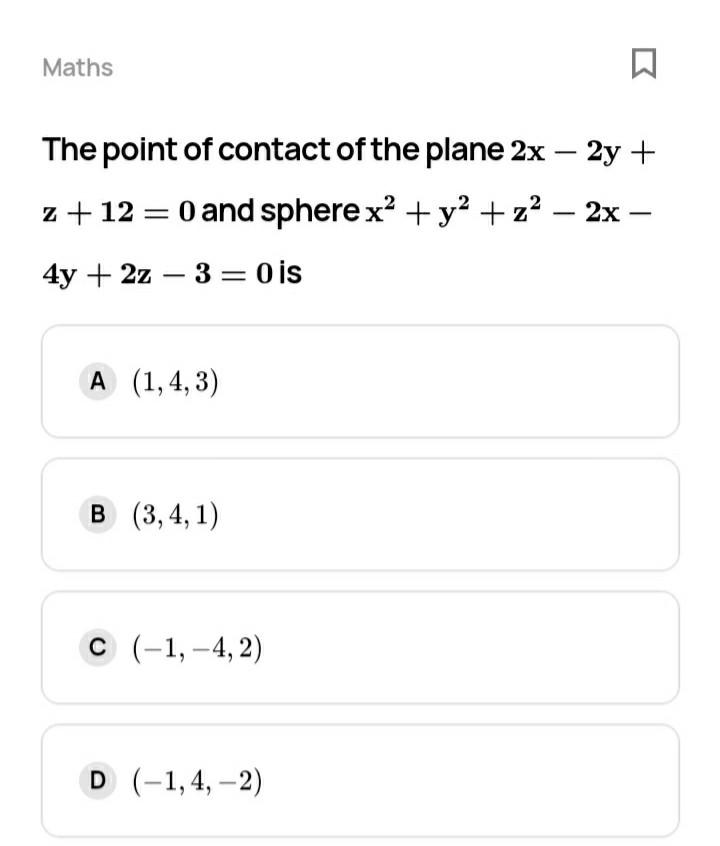This screenshot has height=846, width=720.
Task: Pick option C (−1, −4, 2)
Action: [x=360, y=648]
